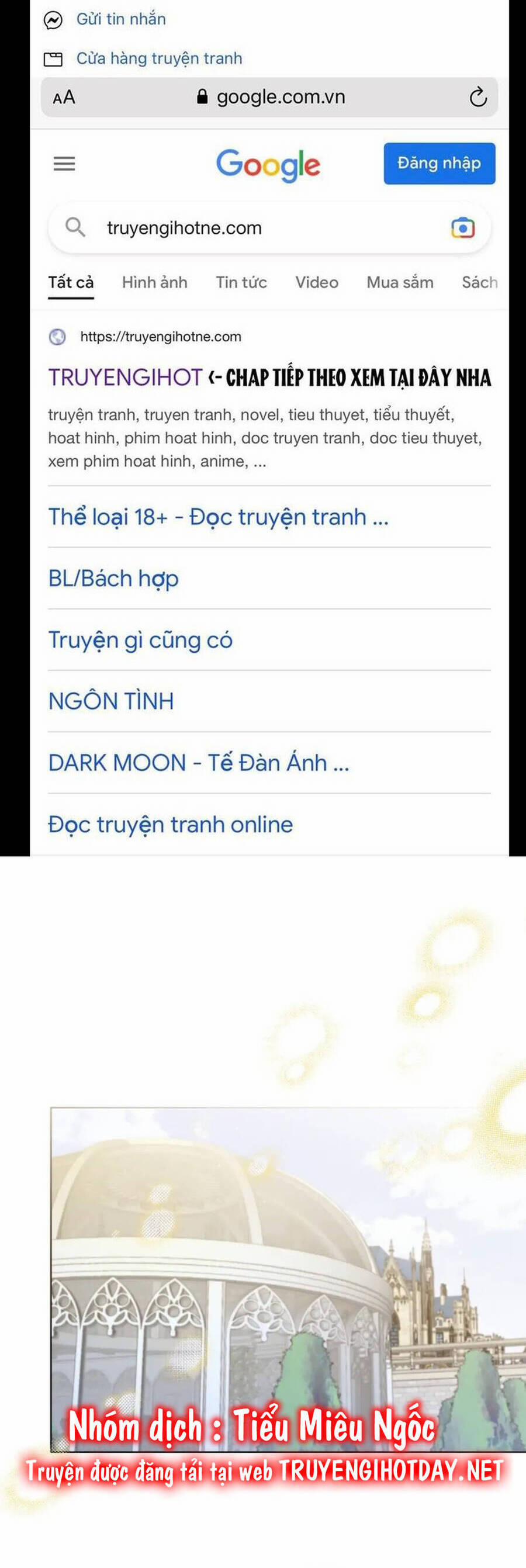Switch to the Hình ảnh tab
526x1568 pixels.
pos(154,282)
